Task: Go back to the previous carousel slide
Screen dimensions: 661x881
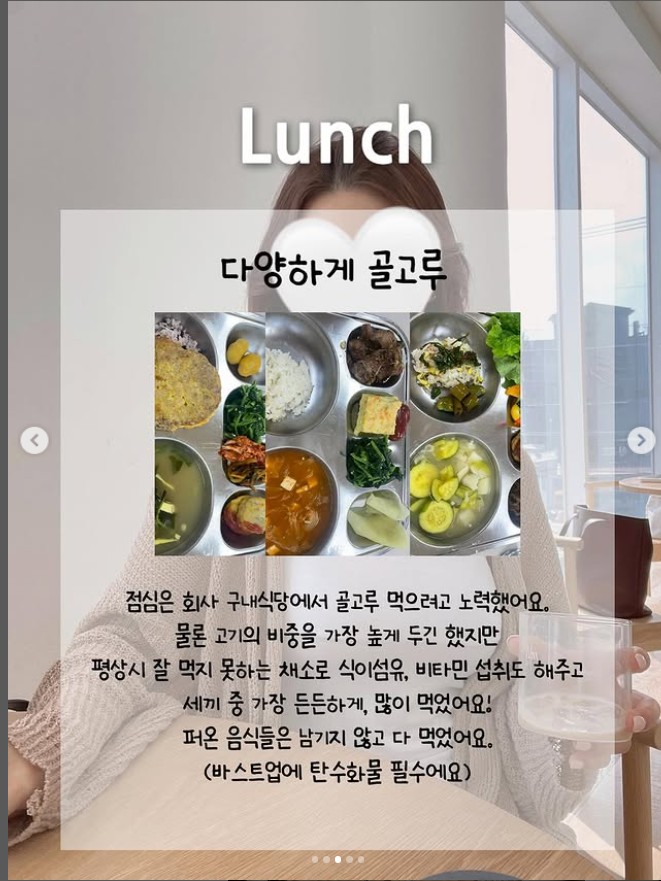Action: click(x=35, y=440)
